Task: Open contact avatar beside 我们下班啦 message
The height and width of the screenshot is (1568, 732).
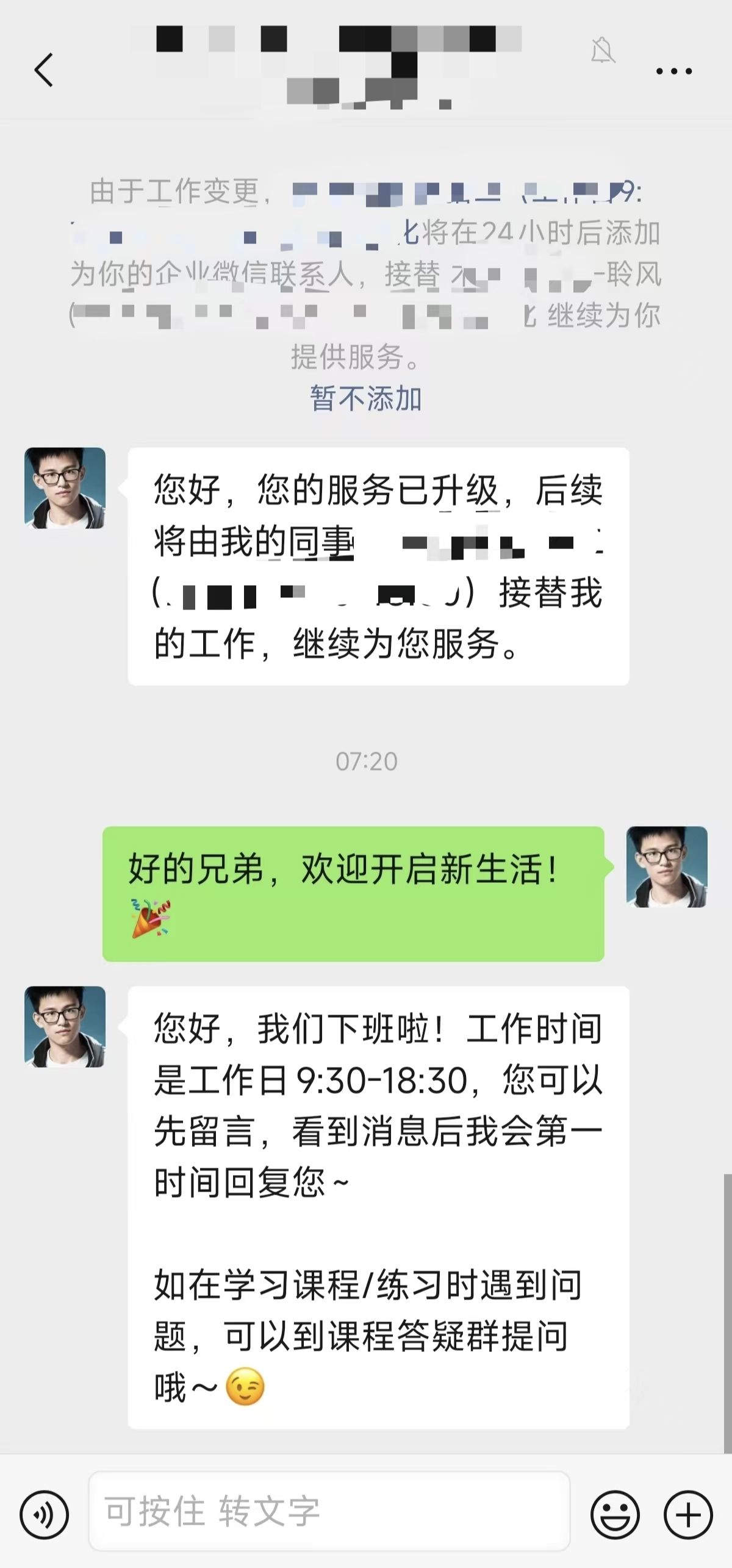Action: [65, 1027]
